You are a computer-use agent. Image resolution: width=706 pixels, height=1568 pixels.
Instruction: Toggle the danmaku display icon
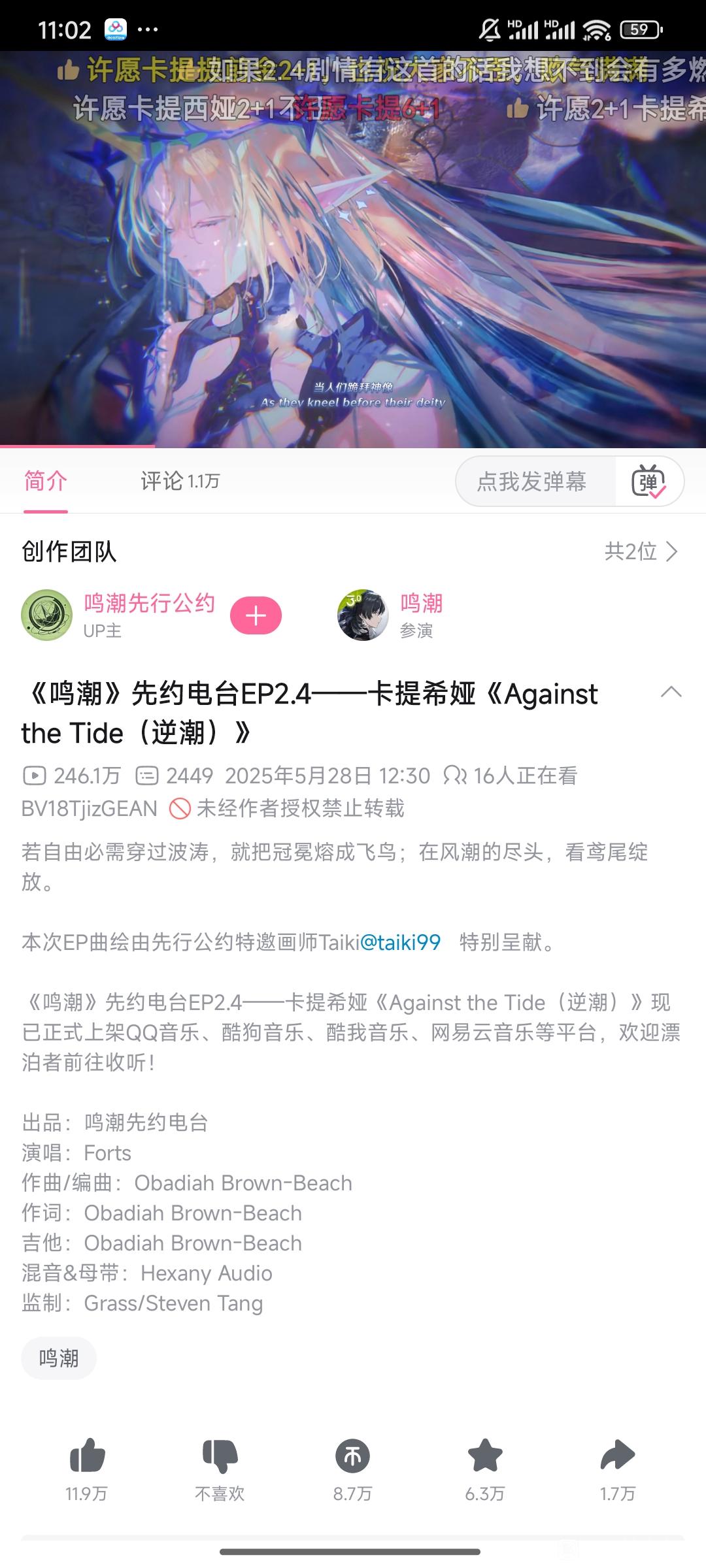pos(648,482)
